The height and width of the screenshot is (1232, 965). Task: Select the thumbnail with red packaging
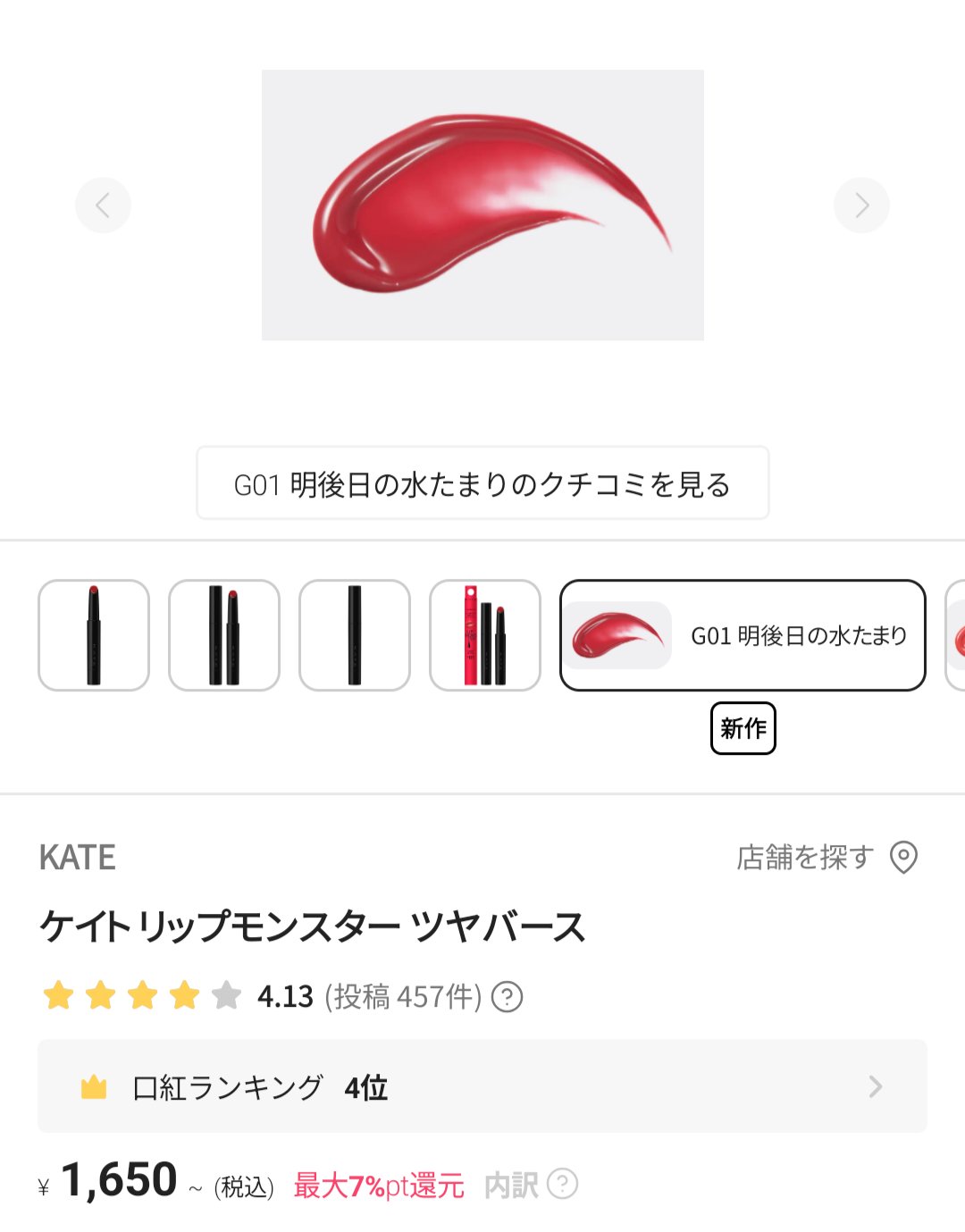point(485,635)
